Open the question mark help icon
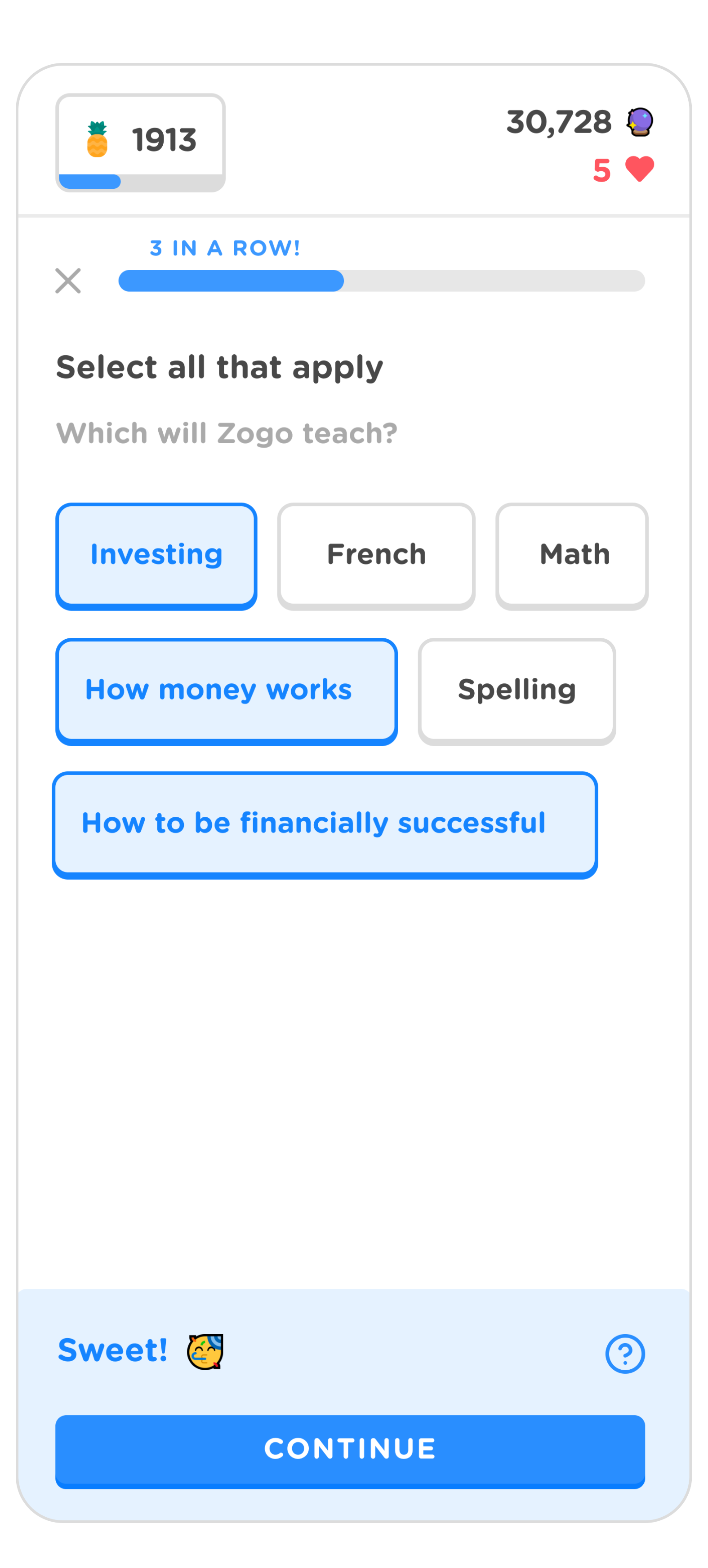 624,1353
